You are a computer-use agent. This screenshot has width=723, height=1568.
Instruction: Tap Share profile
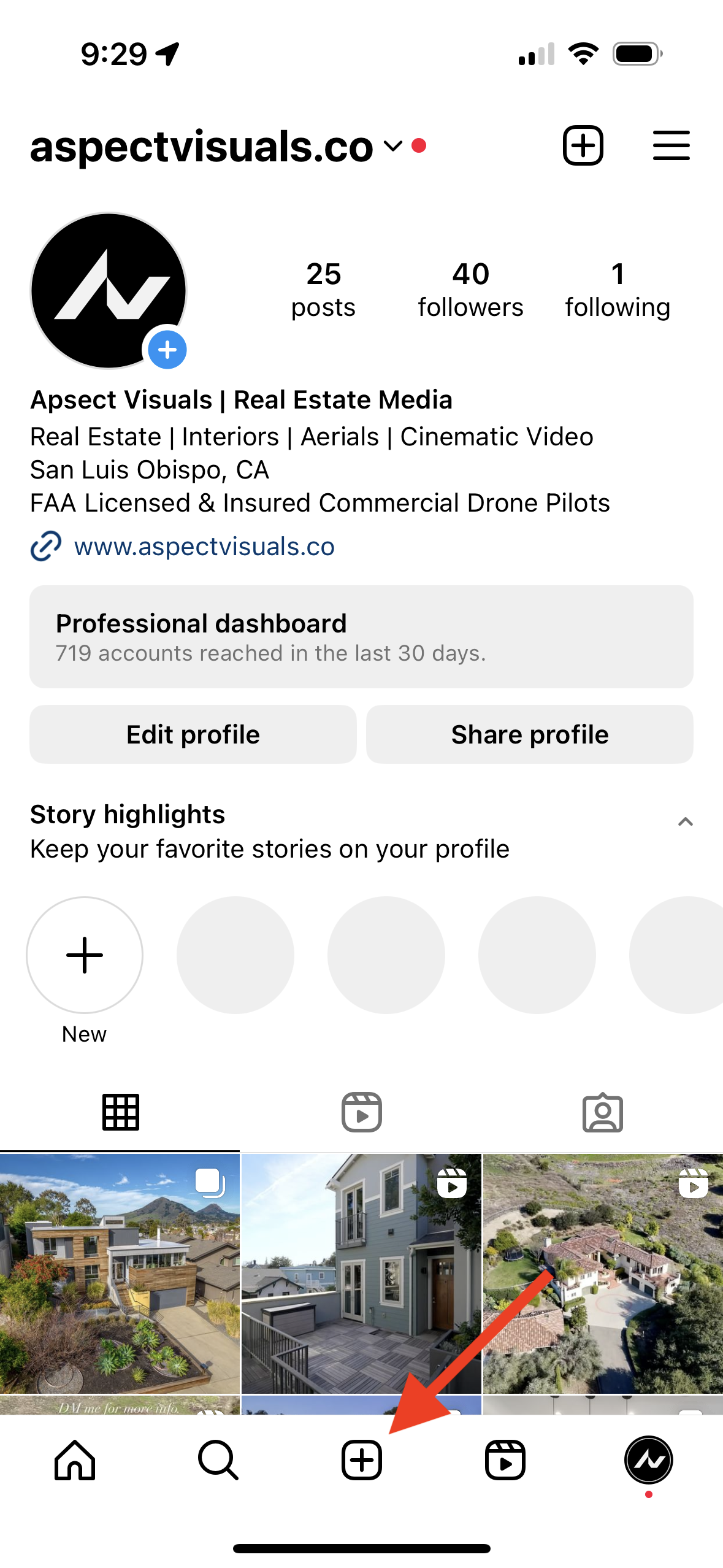pyautogui.click(x=530, y=734)
